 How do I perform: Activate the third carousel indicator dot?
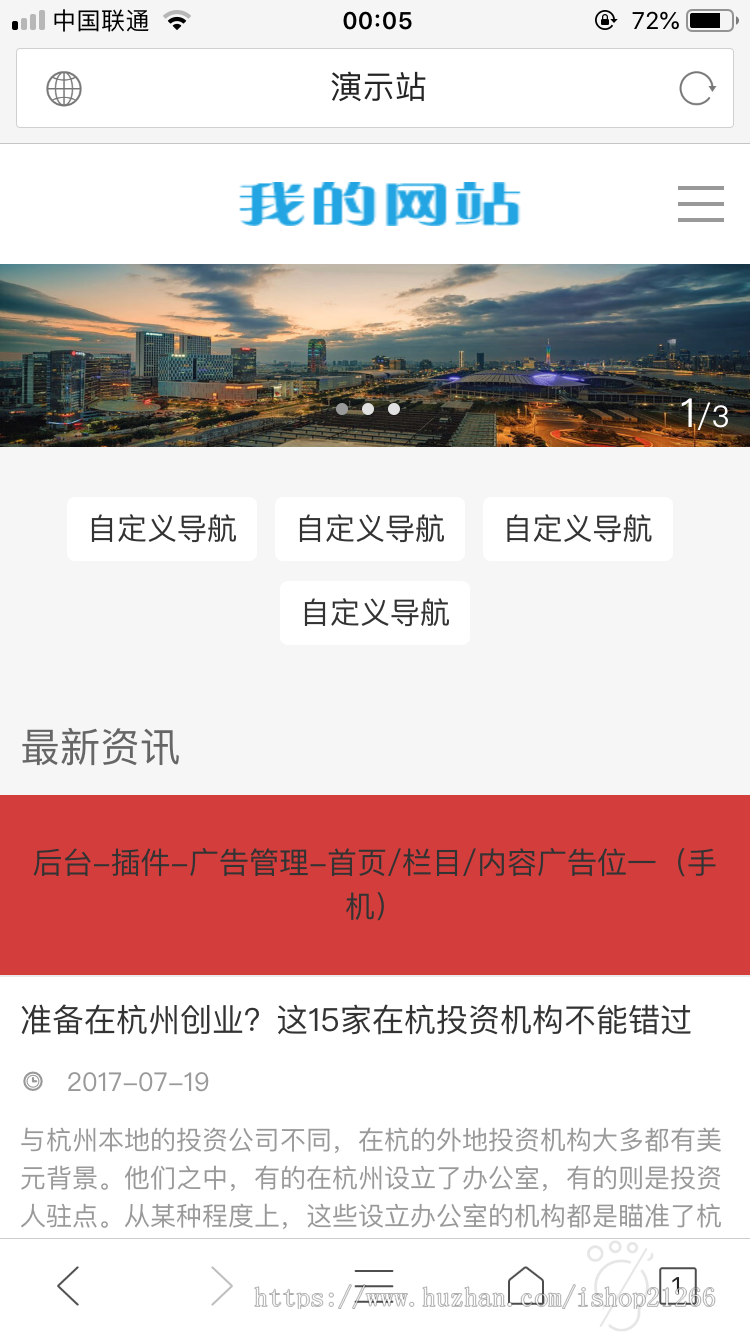click(393, 409)
